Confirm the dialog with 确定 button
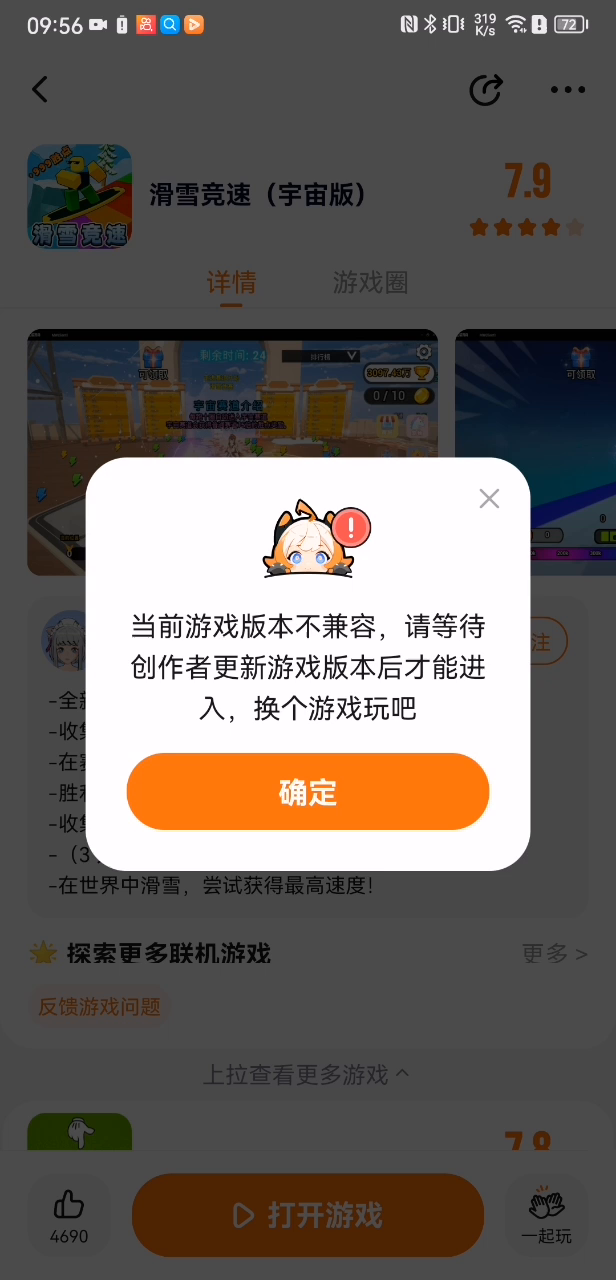Screen dimensions: 616x1280 (x=308, y=792)
